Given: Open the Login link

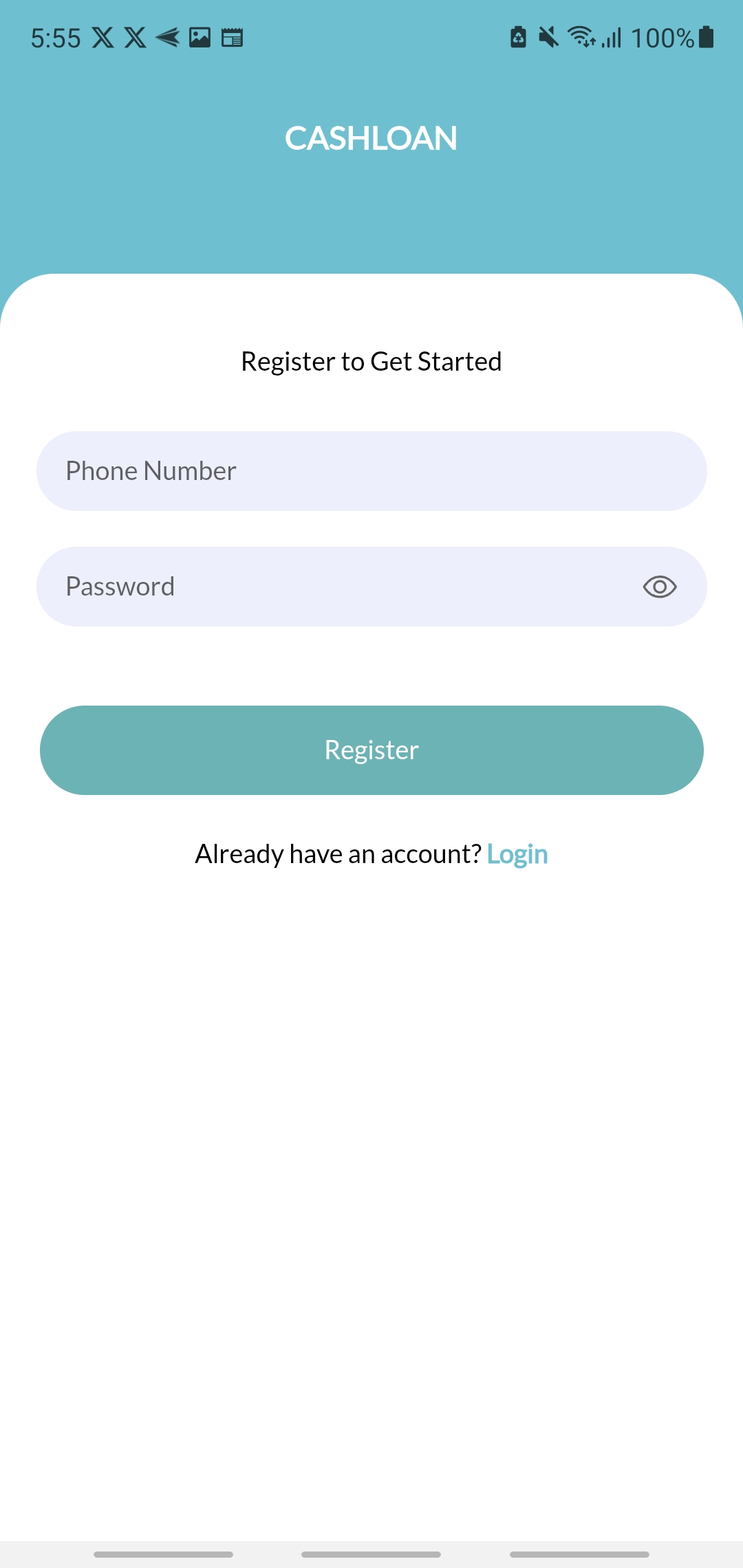Looking at the screenshot, I should (x=517, y=853).
